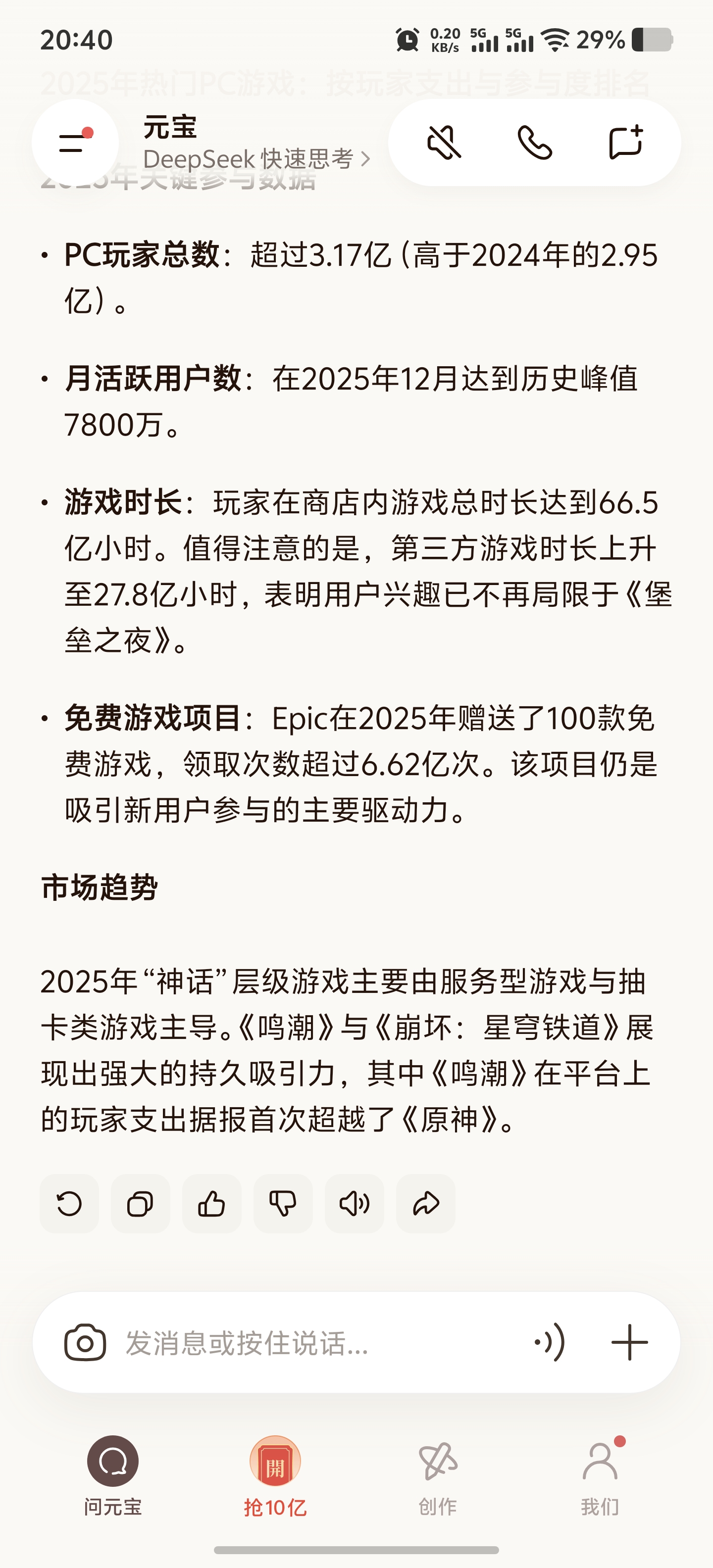
Task: Open the camera in message bar
Action: [x=85, y=1342]
